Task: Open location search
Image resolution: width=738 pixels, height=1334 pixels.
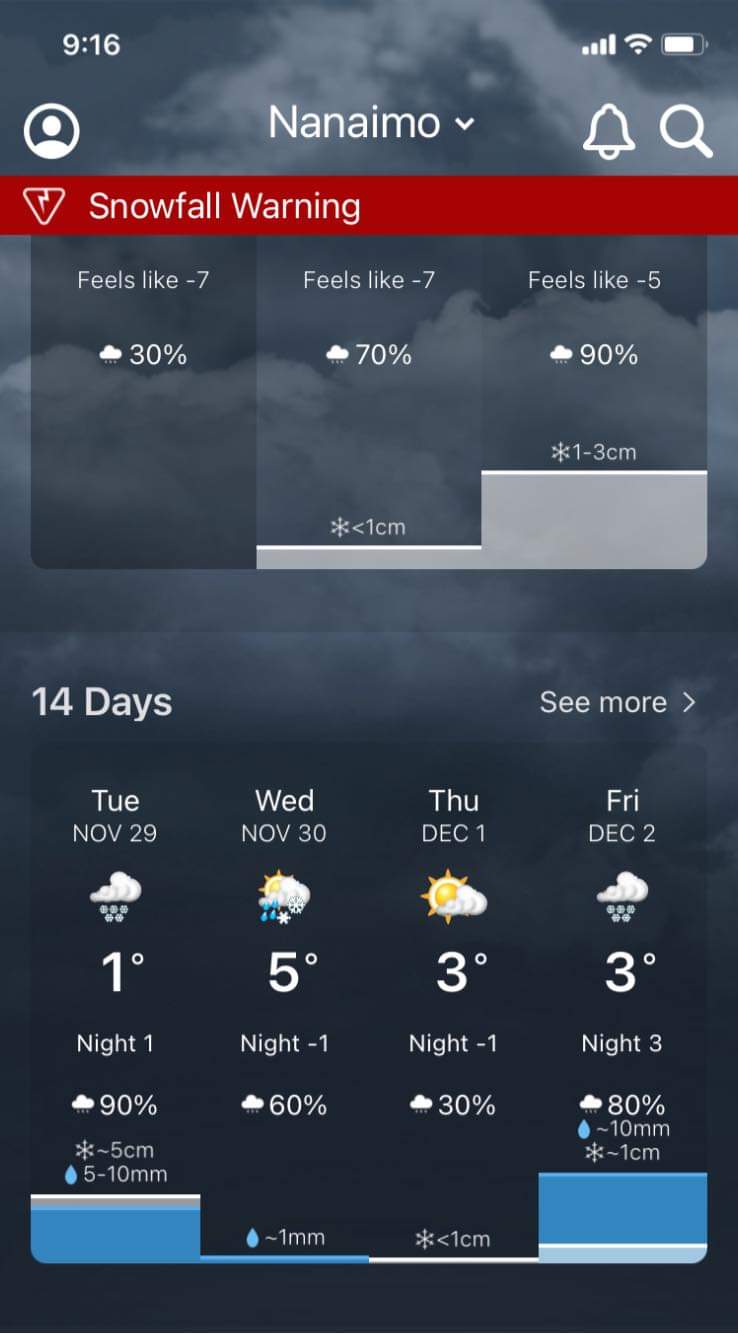Action: (686, 130)
